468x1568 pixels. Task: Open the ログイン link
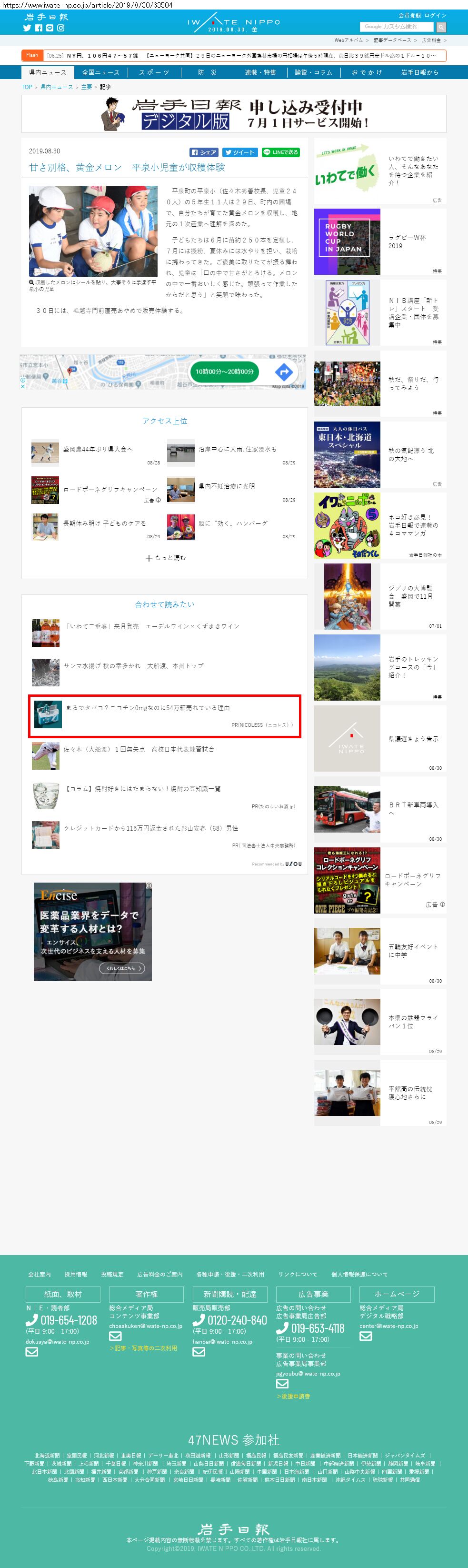(436, 15)
